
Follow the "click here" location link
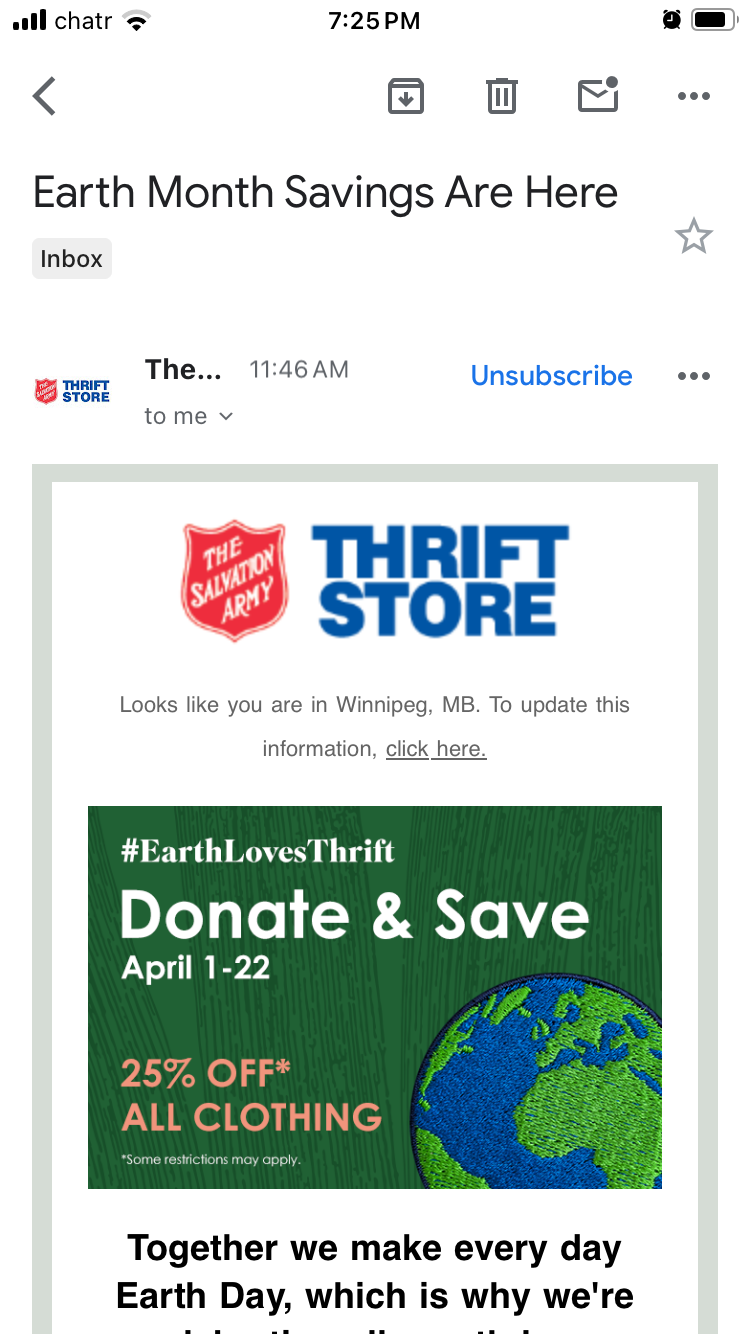pyautogui.click(x=436, y=749)
